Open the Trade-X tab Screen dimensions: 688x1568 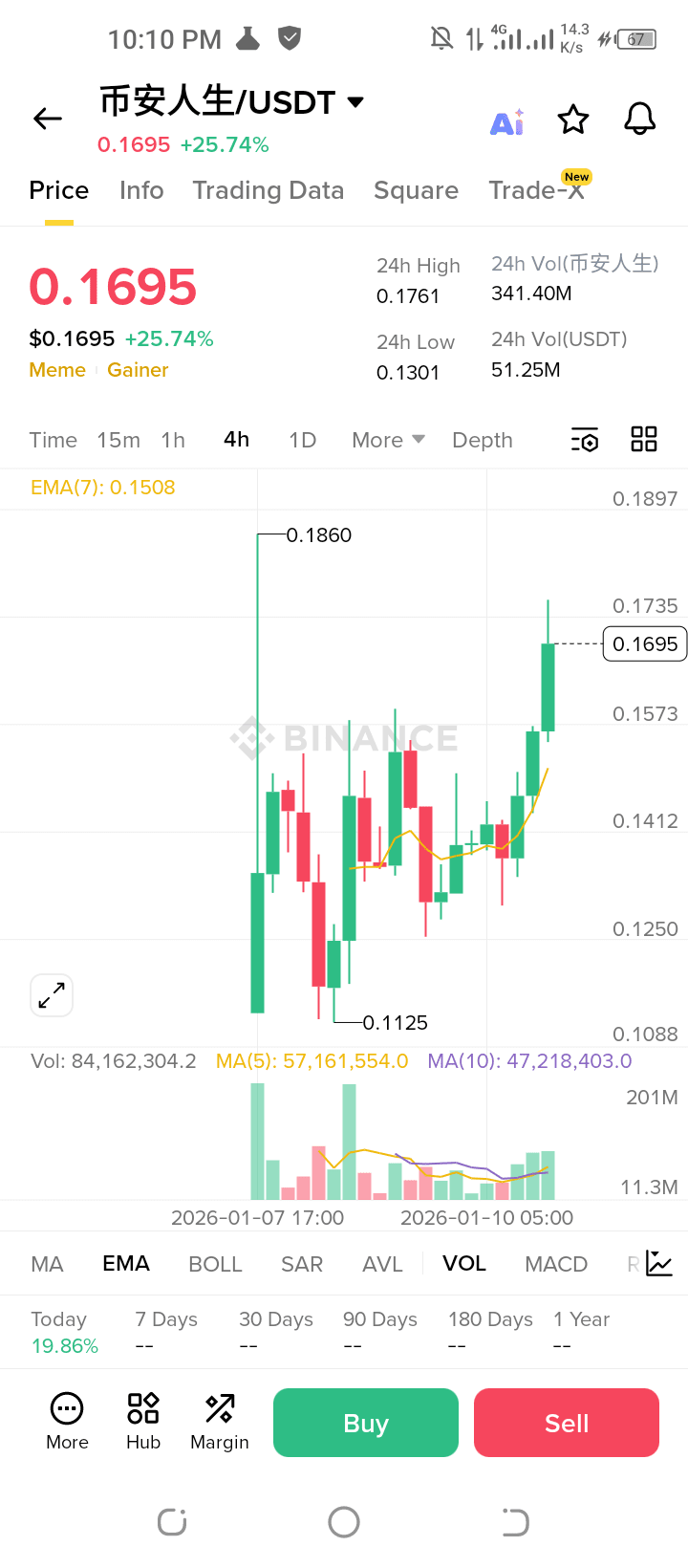[x=536, y=190]
